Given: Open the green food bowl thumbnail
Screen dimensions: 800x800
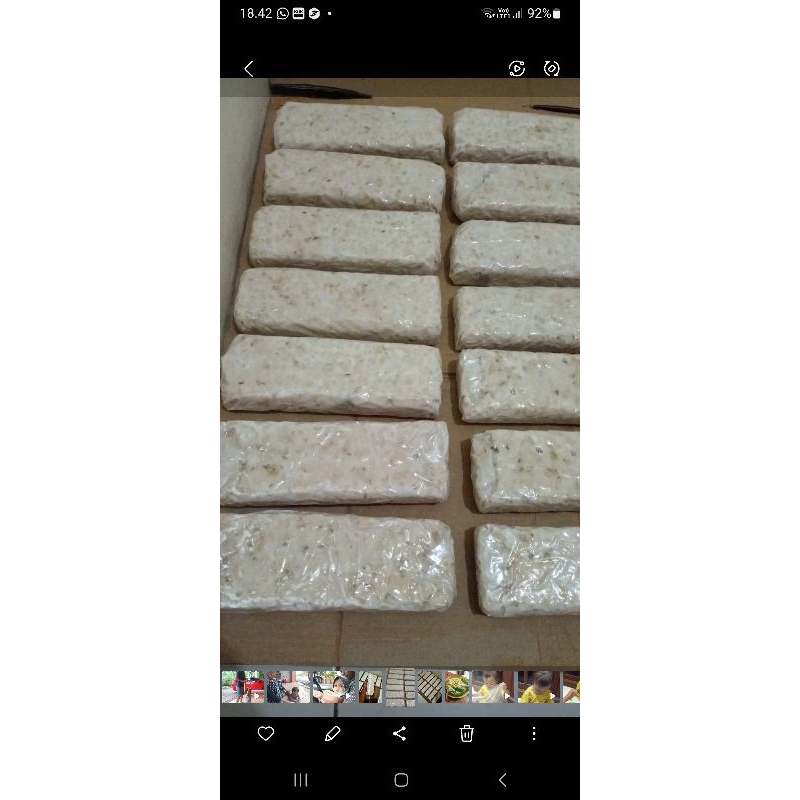Looking at the screenshot, I should [x=457, y=687].
